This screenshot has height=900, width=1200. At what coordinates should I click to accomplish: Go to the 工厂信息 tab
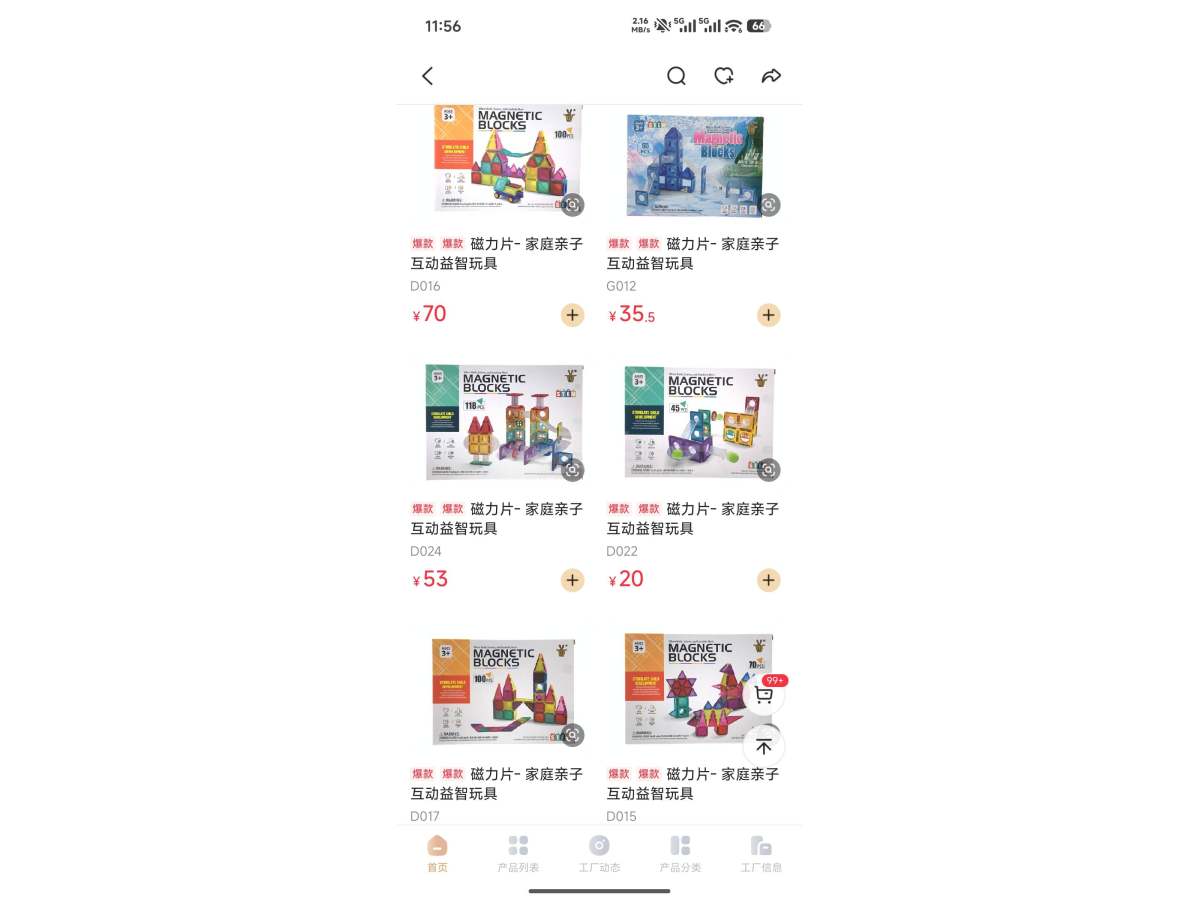point(761,854)
